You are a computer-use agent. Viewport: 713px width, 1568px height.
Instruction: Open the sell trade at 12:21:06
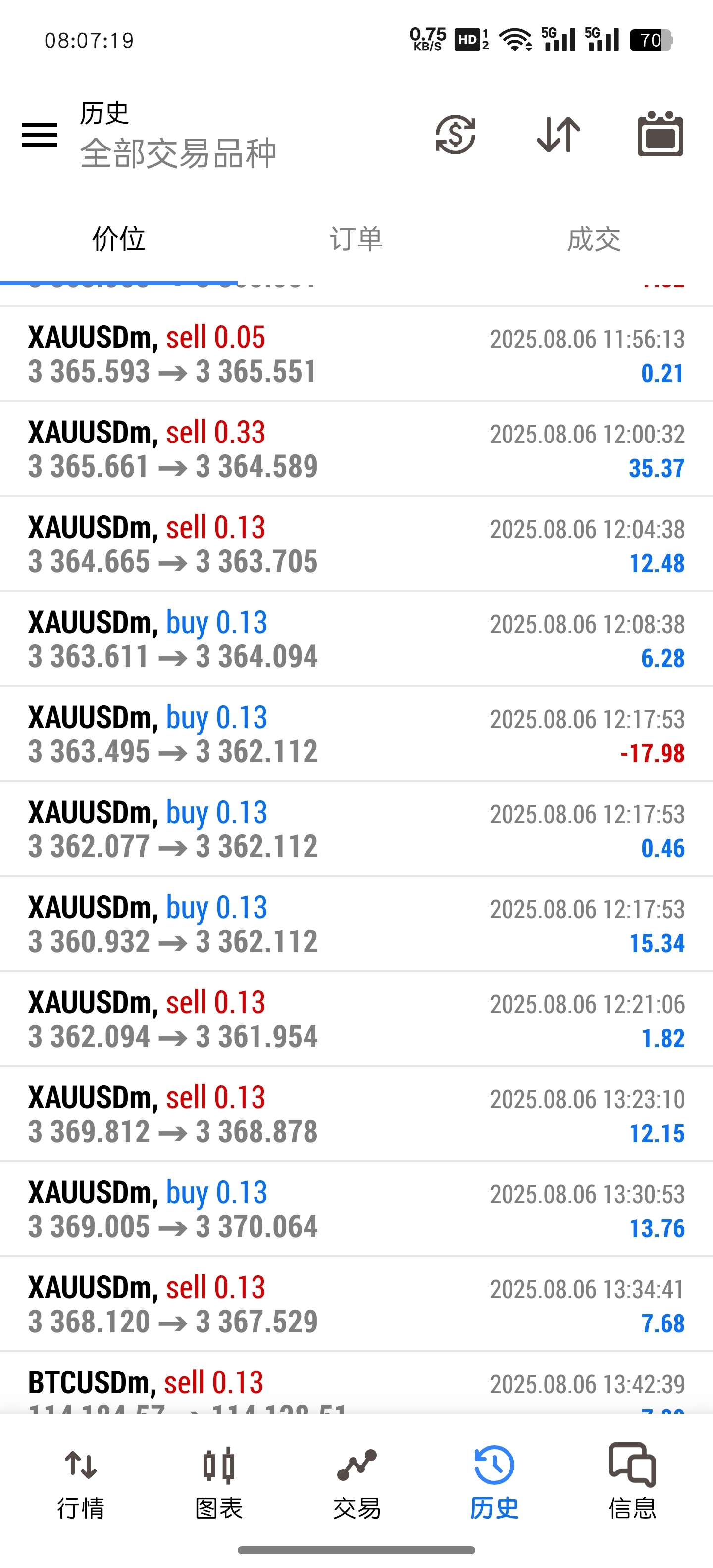pos(356,1019)
